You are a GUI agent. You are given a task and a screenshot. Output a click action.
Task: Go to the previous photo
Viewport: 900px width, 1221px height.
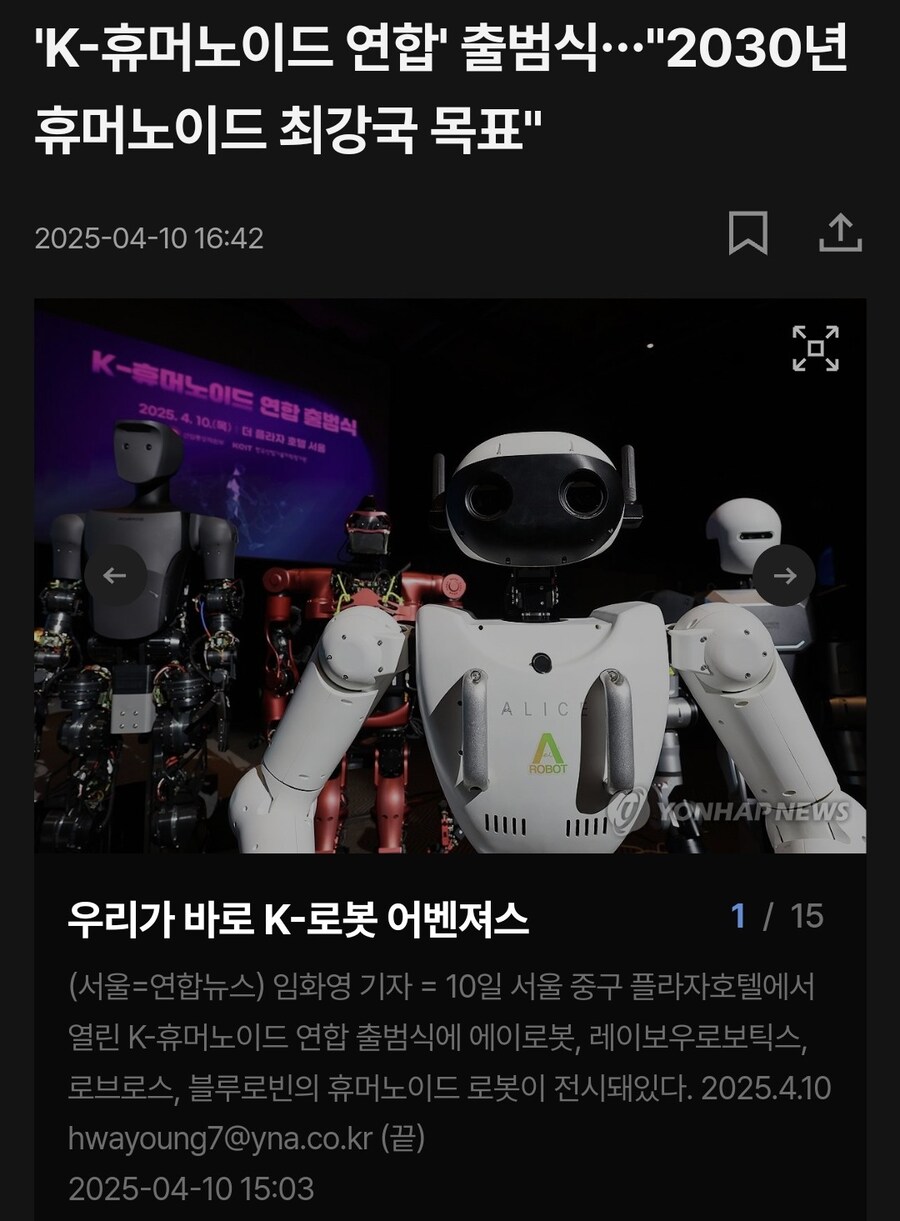pyautogui.click(x=114, y=575)
